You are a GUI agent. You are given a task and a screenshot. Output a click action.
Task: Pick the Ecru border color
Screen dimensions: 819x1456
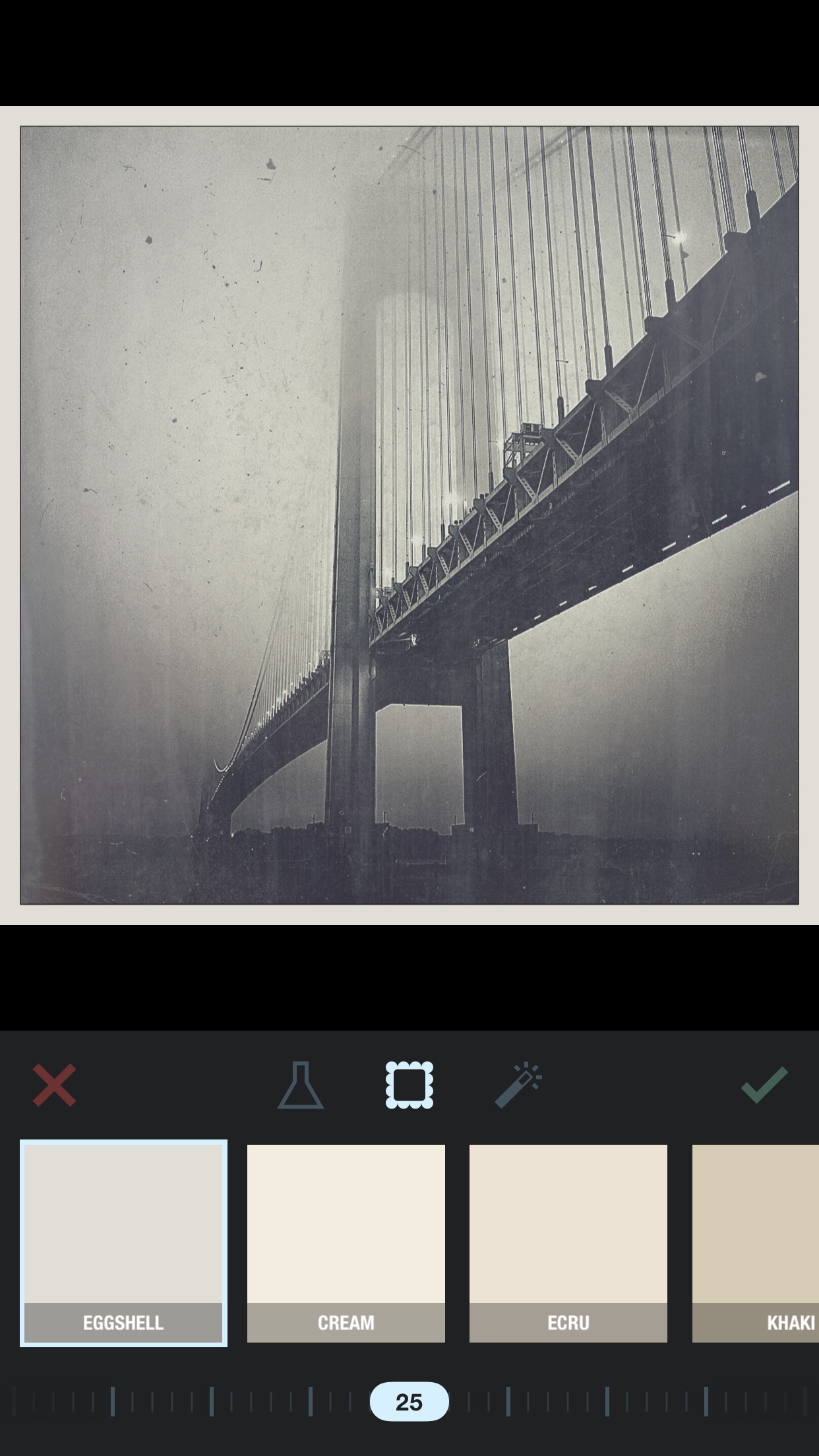point(568,1243)
